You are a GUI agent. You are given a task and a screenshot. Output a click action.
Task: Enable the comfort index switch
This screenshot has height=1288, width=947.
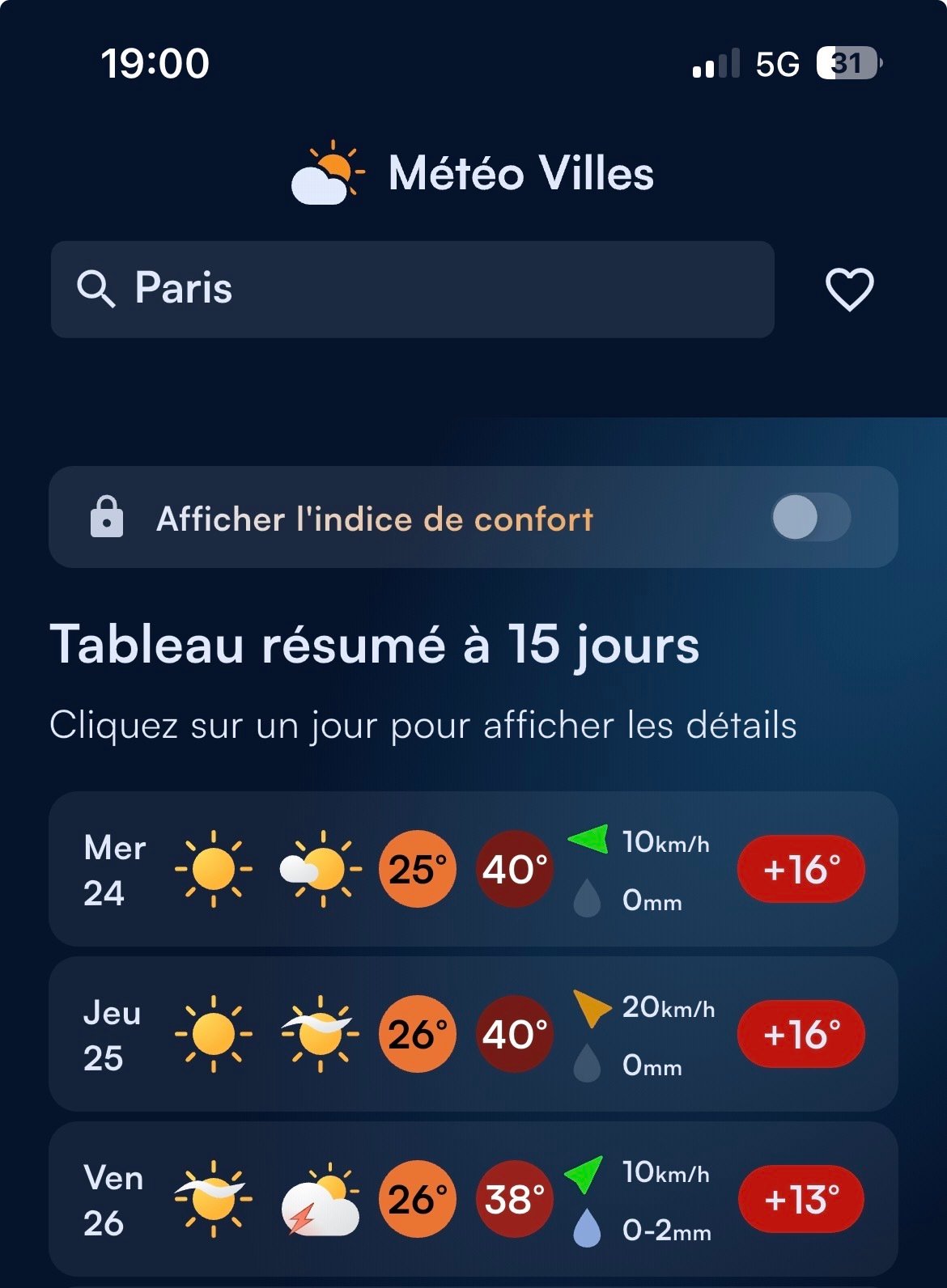pyautogui.click(x=811, y=517)
